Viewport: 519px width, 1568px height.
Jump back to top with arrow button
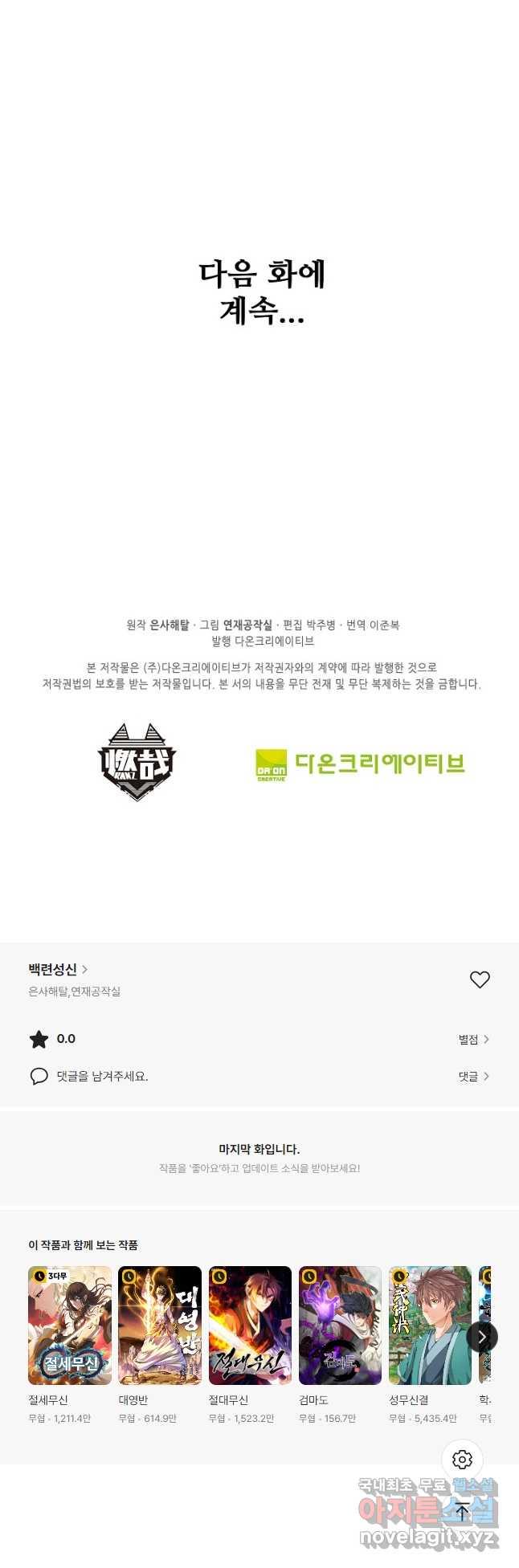(x=462, y=1511)
